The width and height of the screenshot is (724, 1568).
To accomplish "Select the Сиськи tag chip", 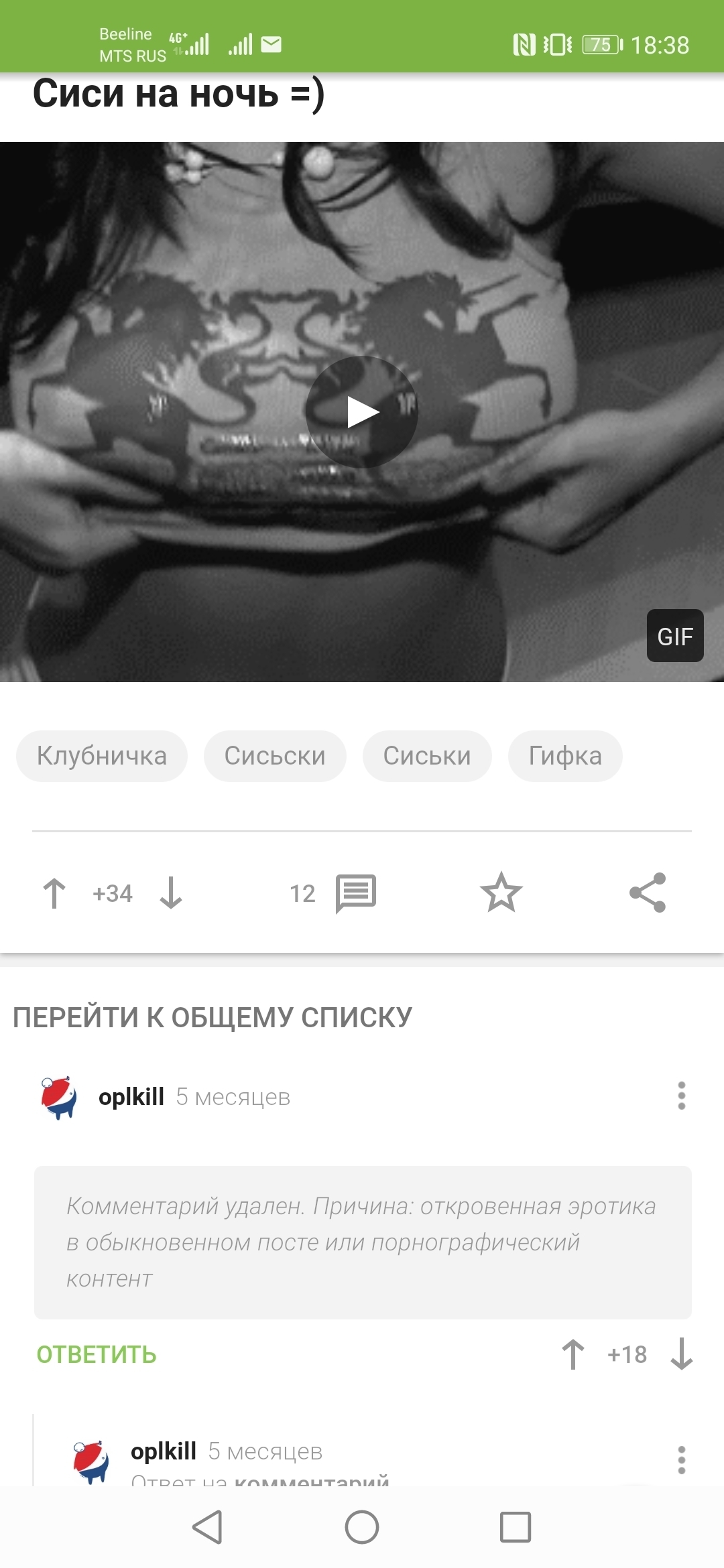I will coord(427,756).
